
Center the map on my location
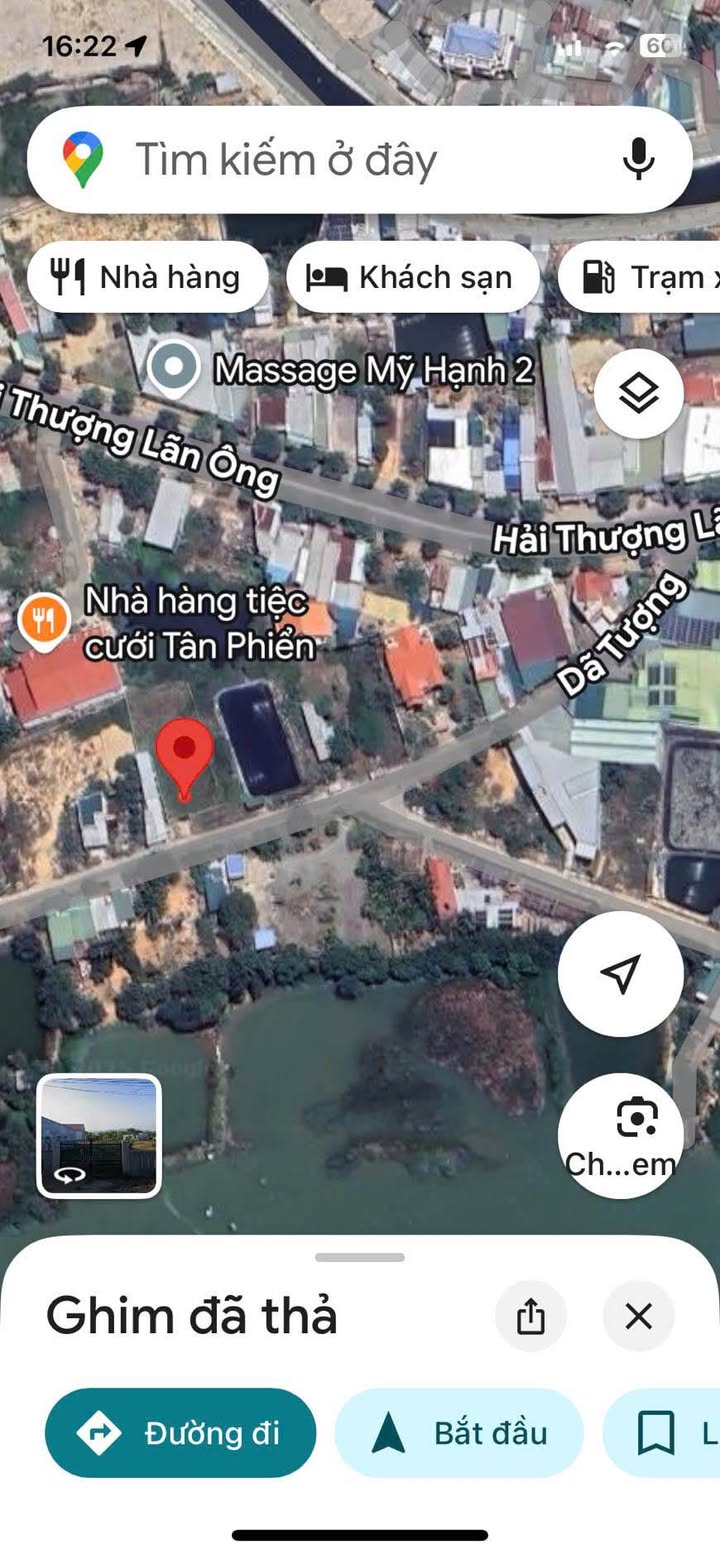pyautogui.click(x=620, y=973)
